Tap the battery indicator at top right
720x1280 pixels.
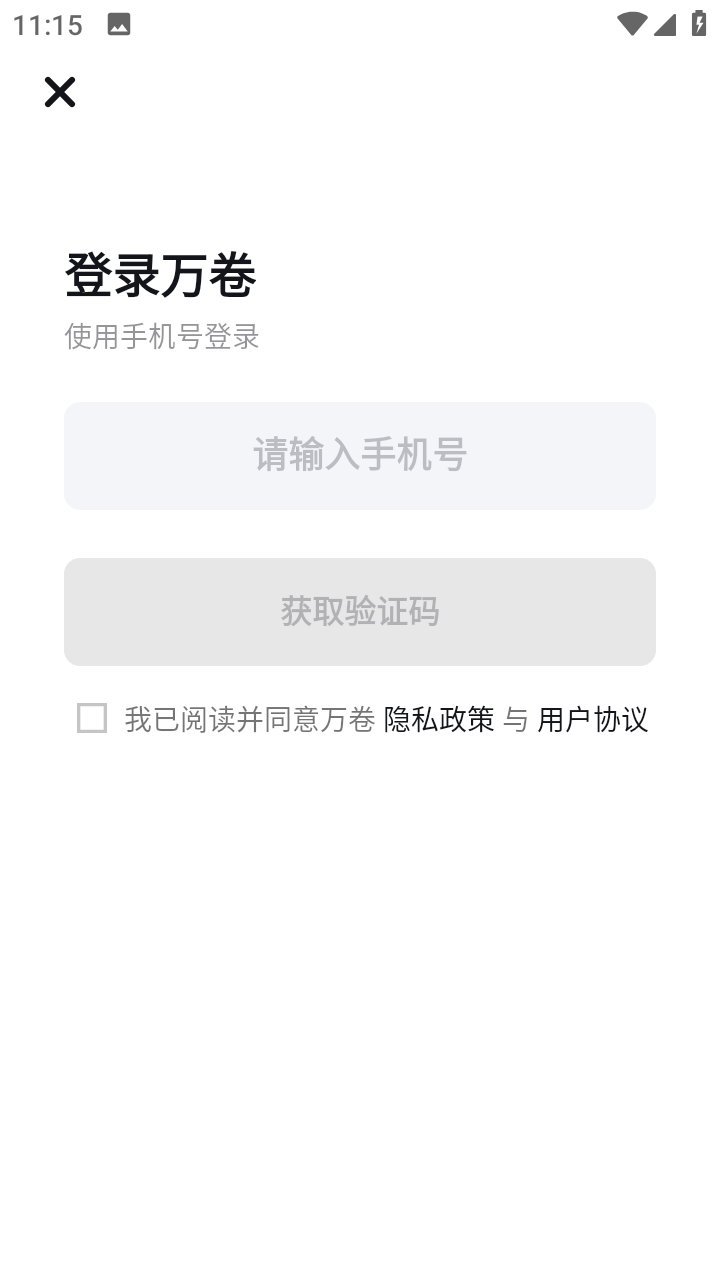[698, 24]
